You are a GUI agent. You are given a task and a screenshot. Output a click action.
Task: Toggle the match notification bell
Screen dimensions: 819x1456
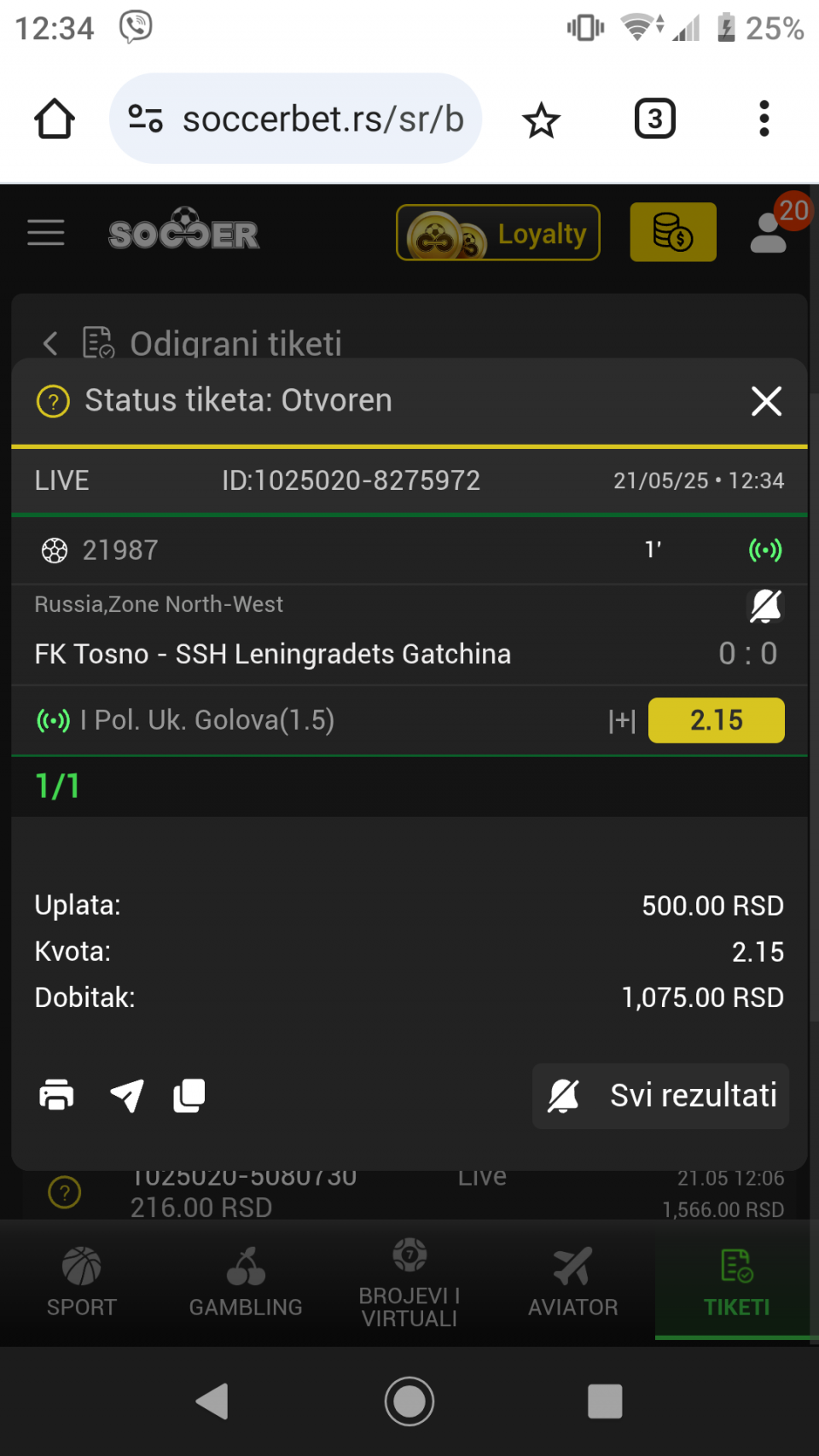(765, 606)
